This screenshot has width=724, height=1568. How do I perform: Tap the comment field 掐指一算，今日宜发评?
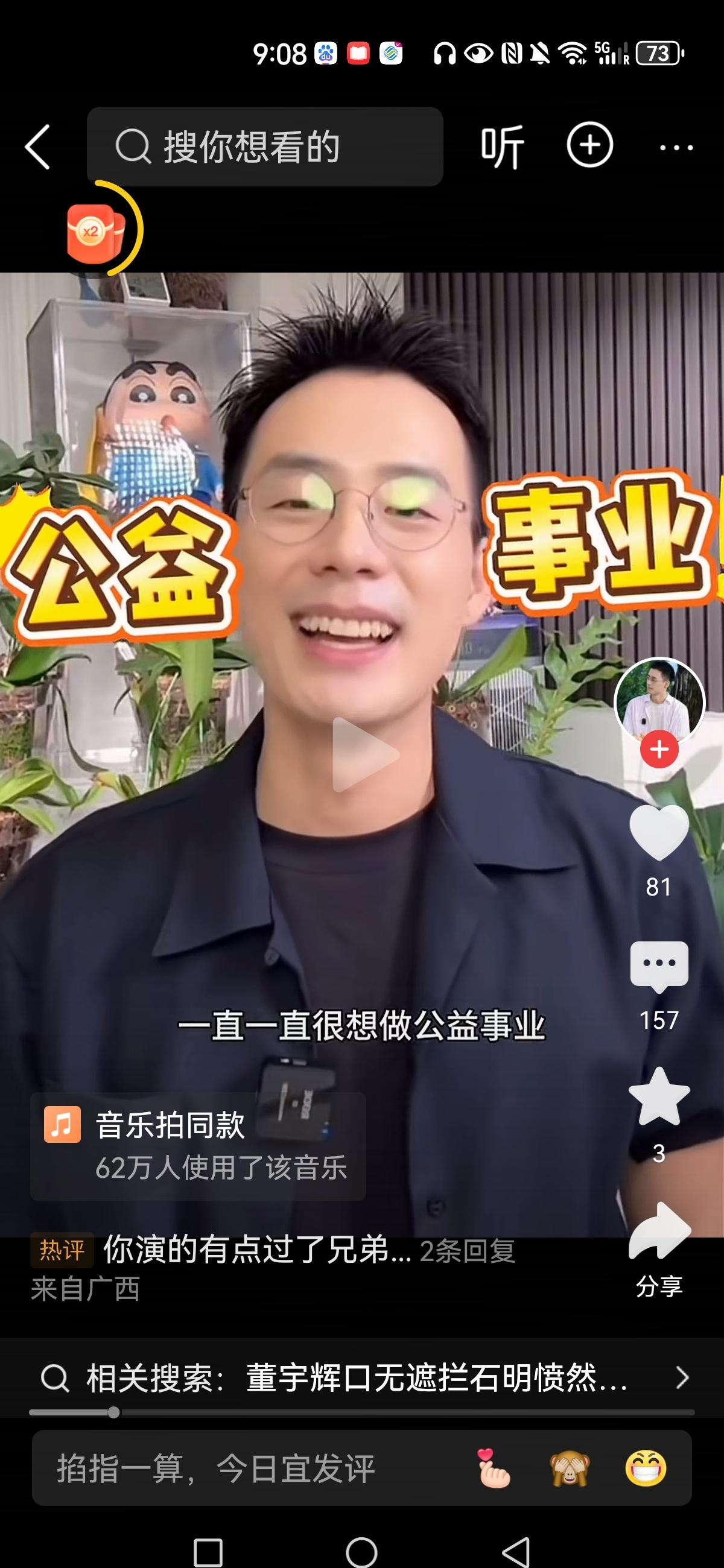point(244,1468)
